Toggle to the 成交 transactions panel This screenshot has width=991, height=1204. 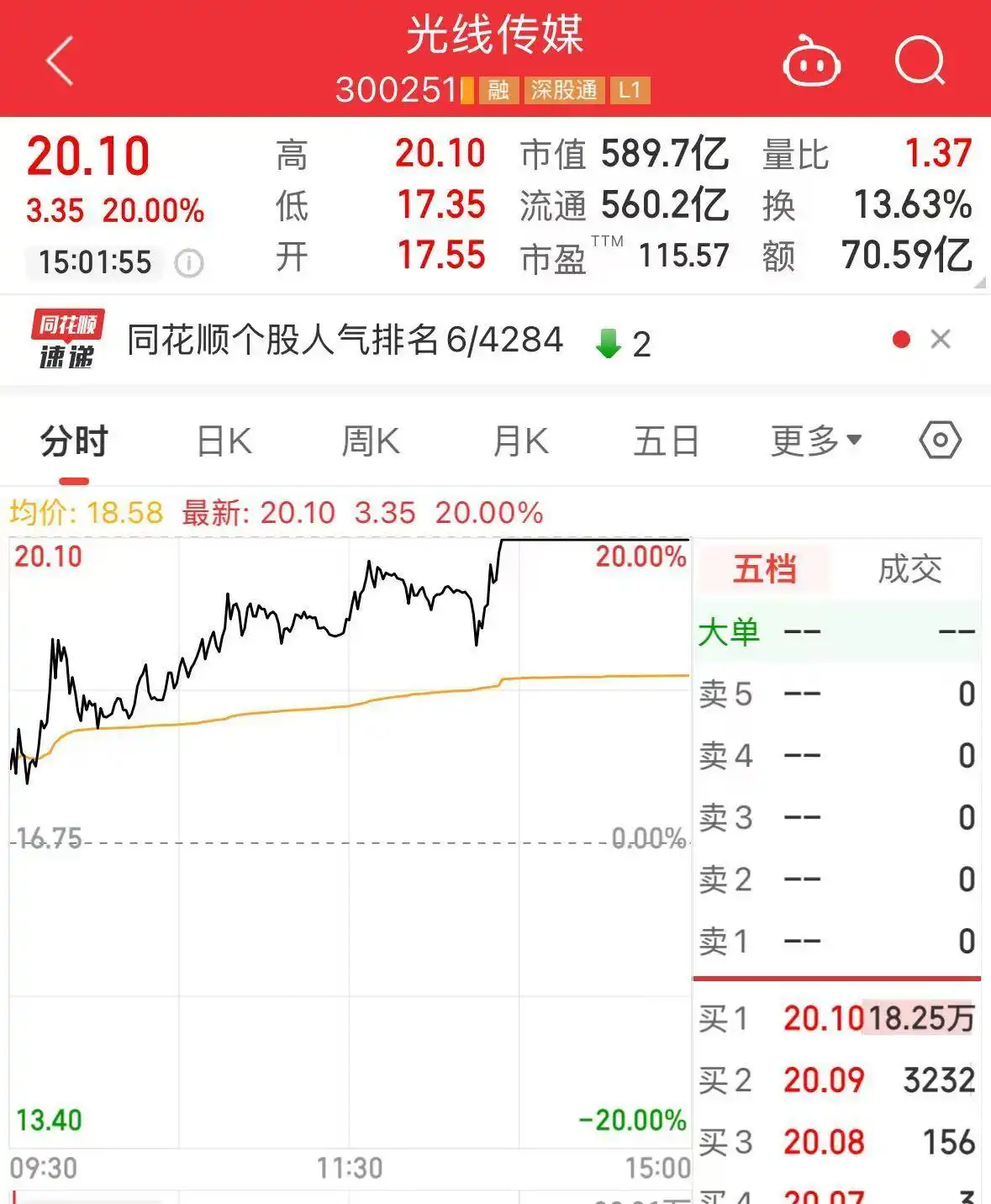click(909, 569)
